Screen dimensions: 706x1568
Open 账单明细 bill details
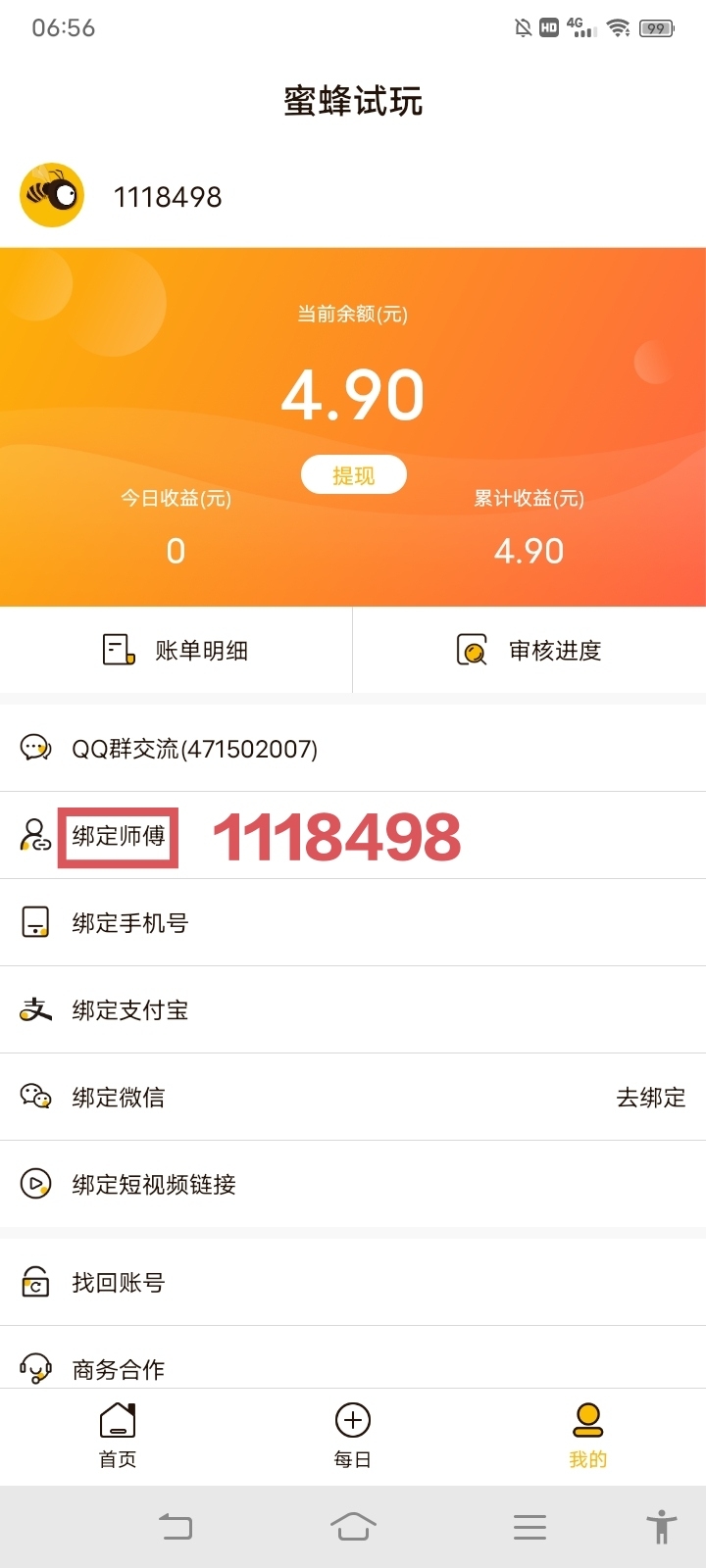click(176, 650)
